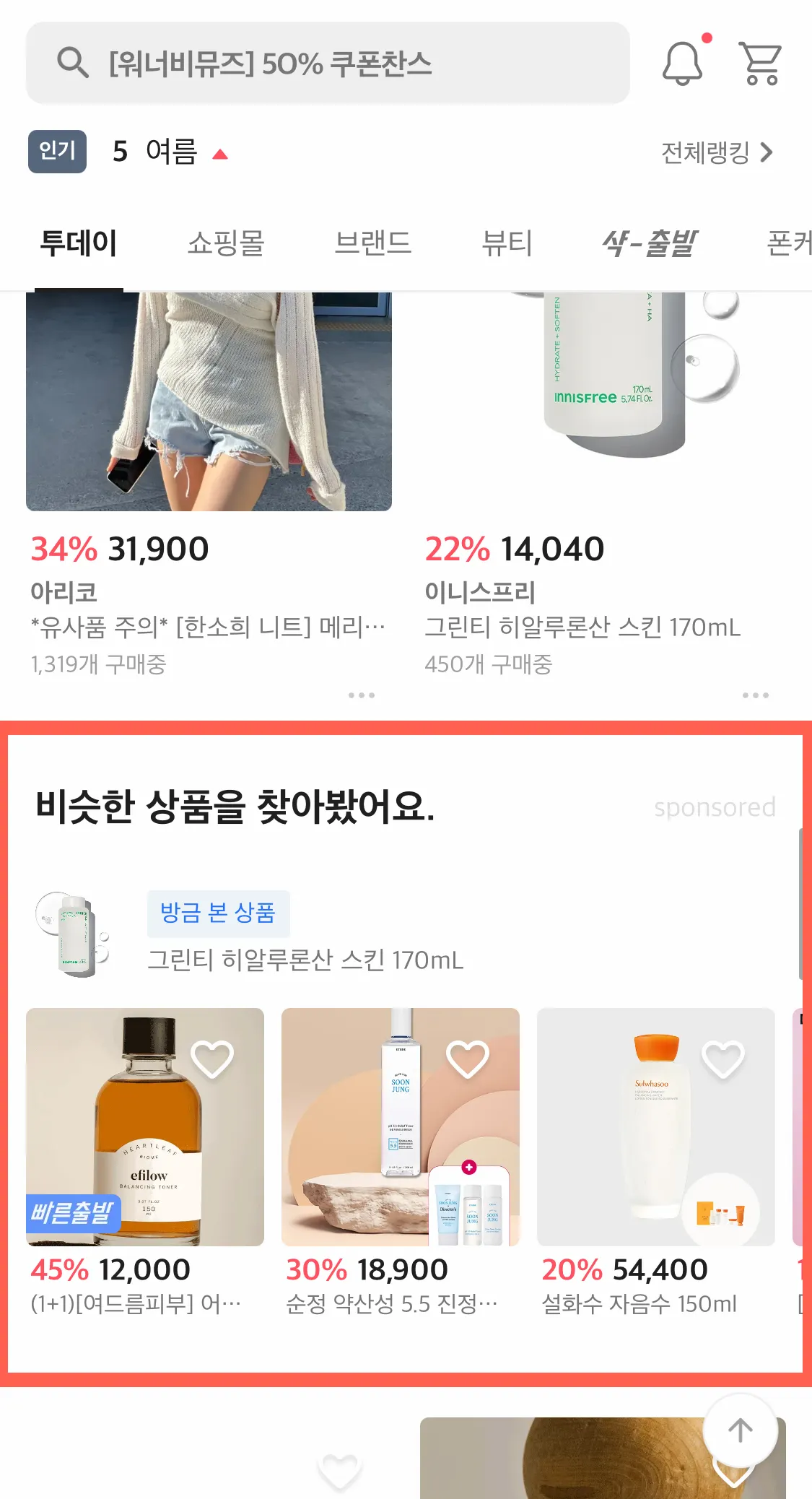812x1499 pixels.
Task: Open the 샥-출발 tab
Action: tap(650, 243)
